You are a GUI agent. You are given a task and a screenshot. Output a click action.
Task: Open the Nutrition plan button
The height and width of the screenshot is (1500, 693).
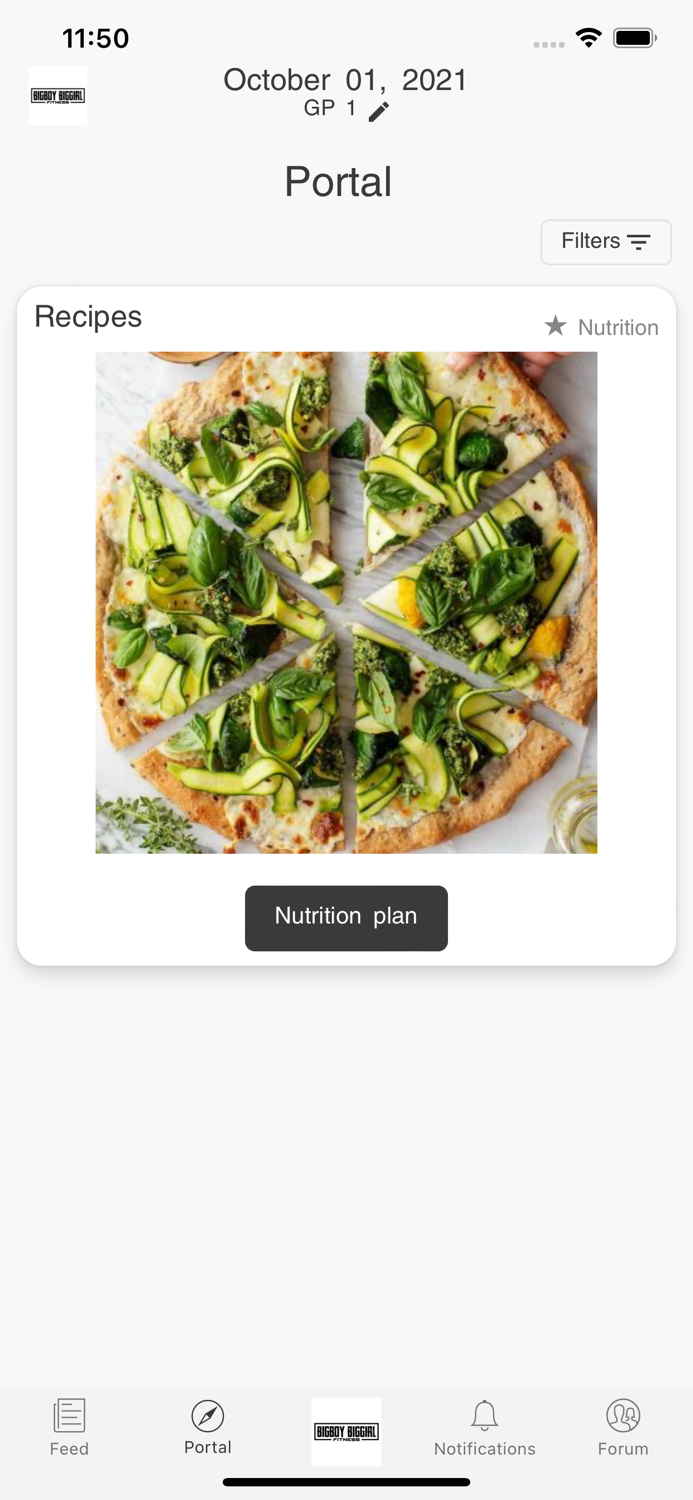[346, 917]
